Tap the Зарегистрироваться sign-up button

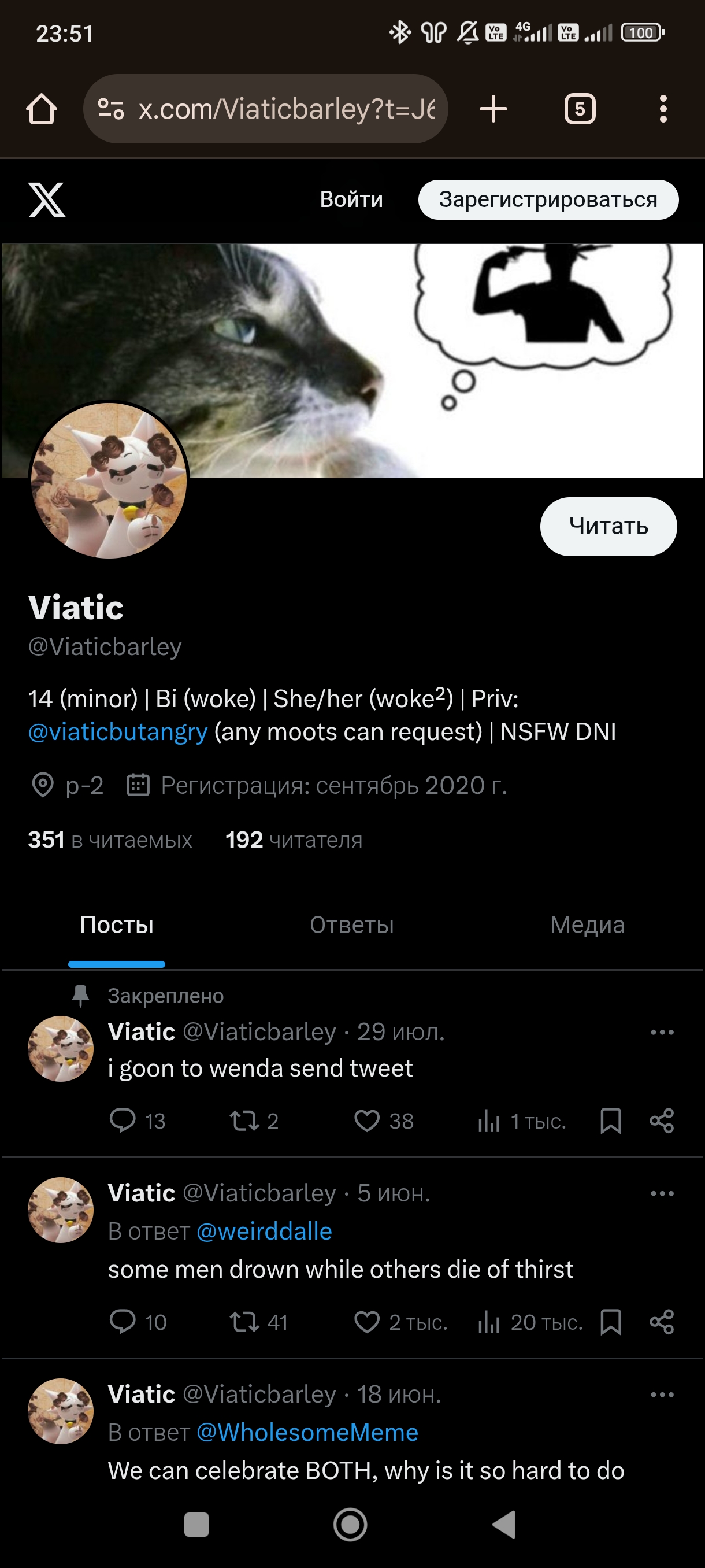tap(548, 199)
